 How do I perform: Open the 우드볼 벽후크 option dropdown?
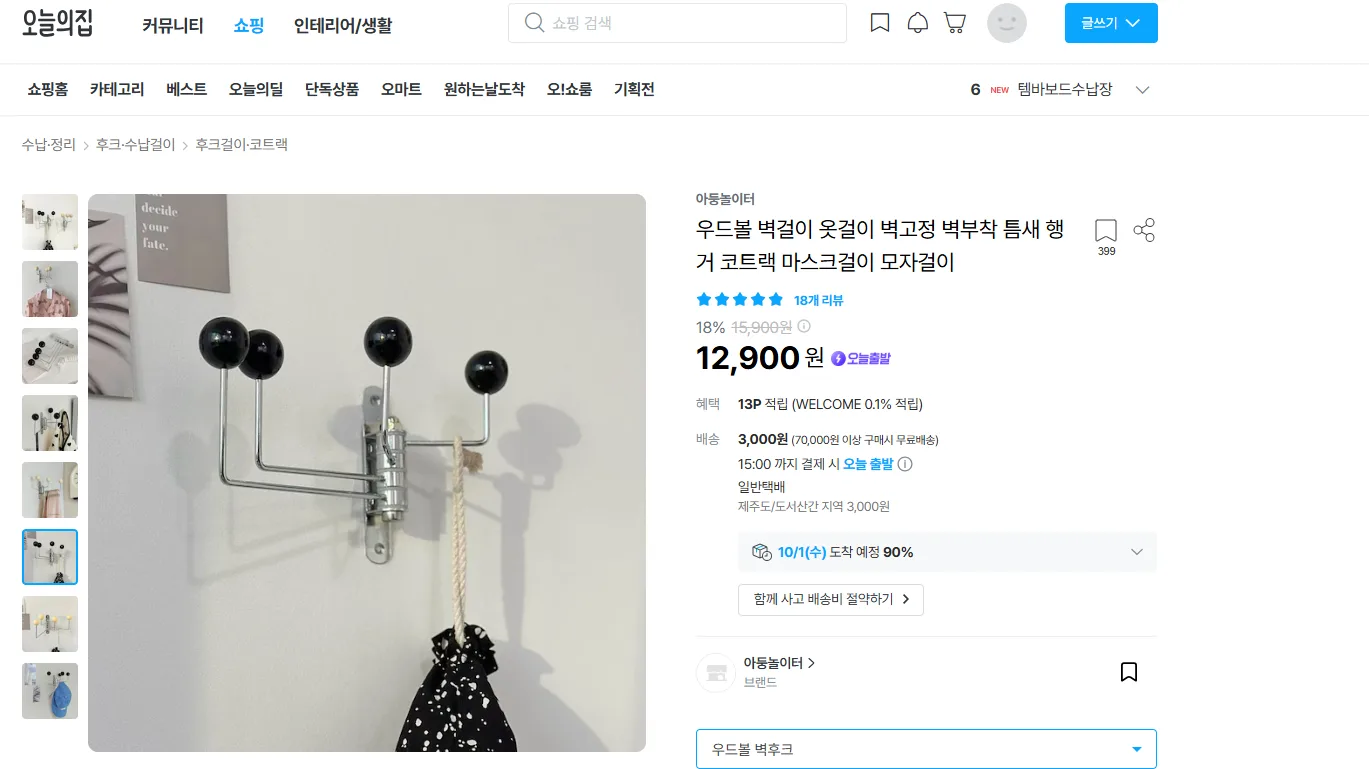926,749
